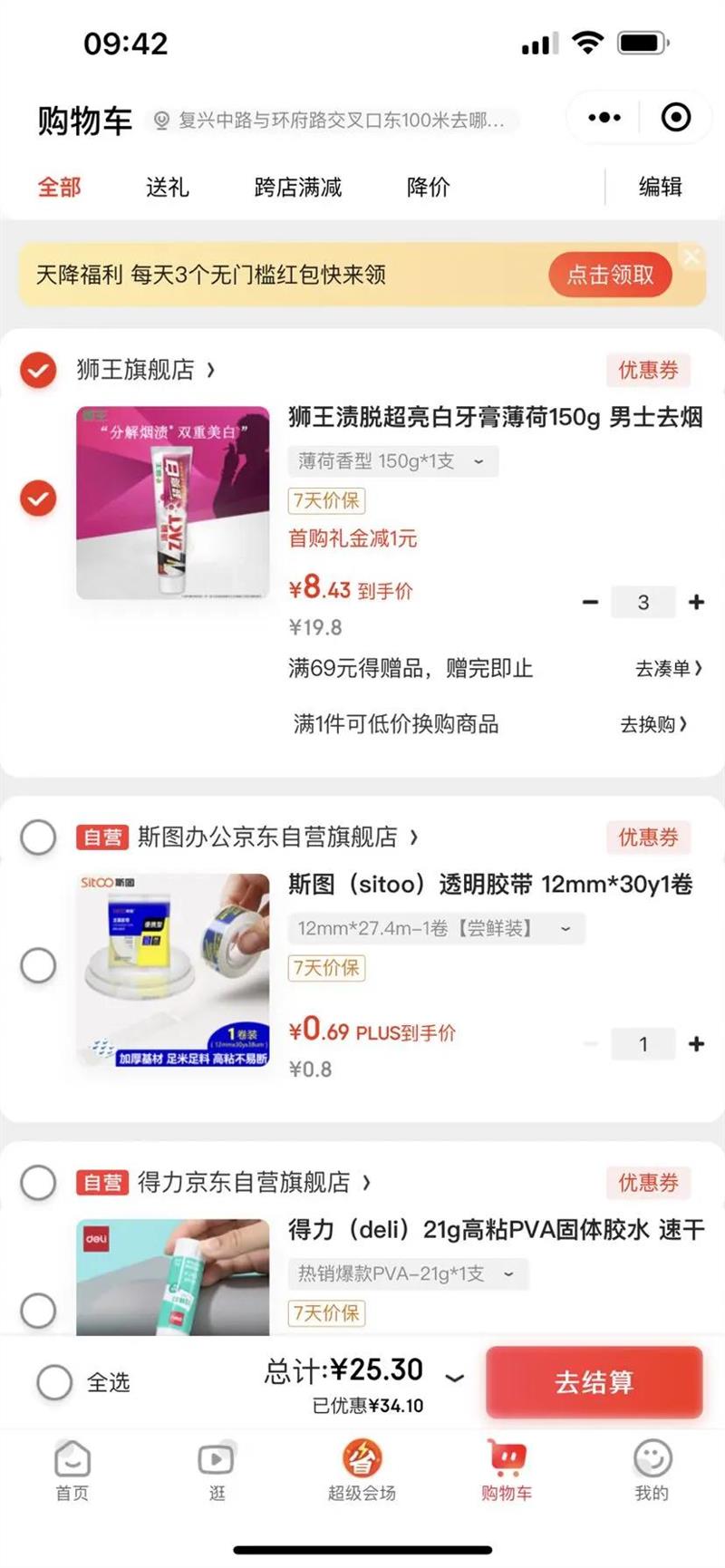The image size is (725, 1568).
Task: Select the 得力京东自营旗舰店 store checkbox
Action: click(38, 1182)
